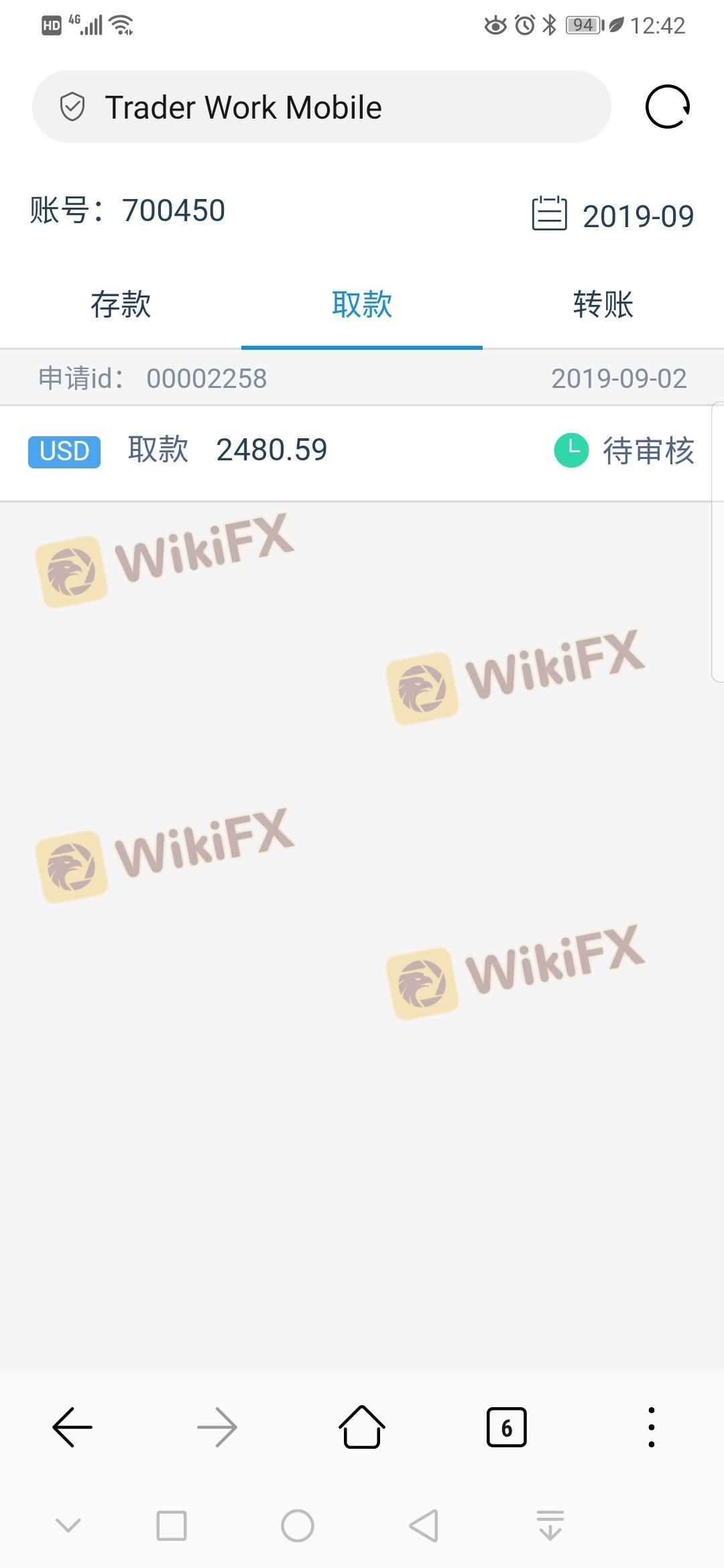Switch to the 转账 tab
Viewport: 724px width, 1568px height.
(603, 305)
